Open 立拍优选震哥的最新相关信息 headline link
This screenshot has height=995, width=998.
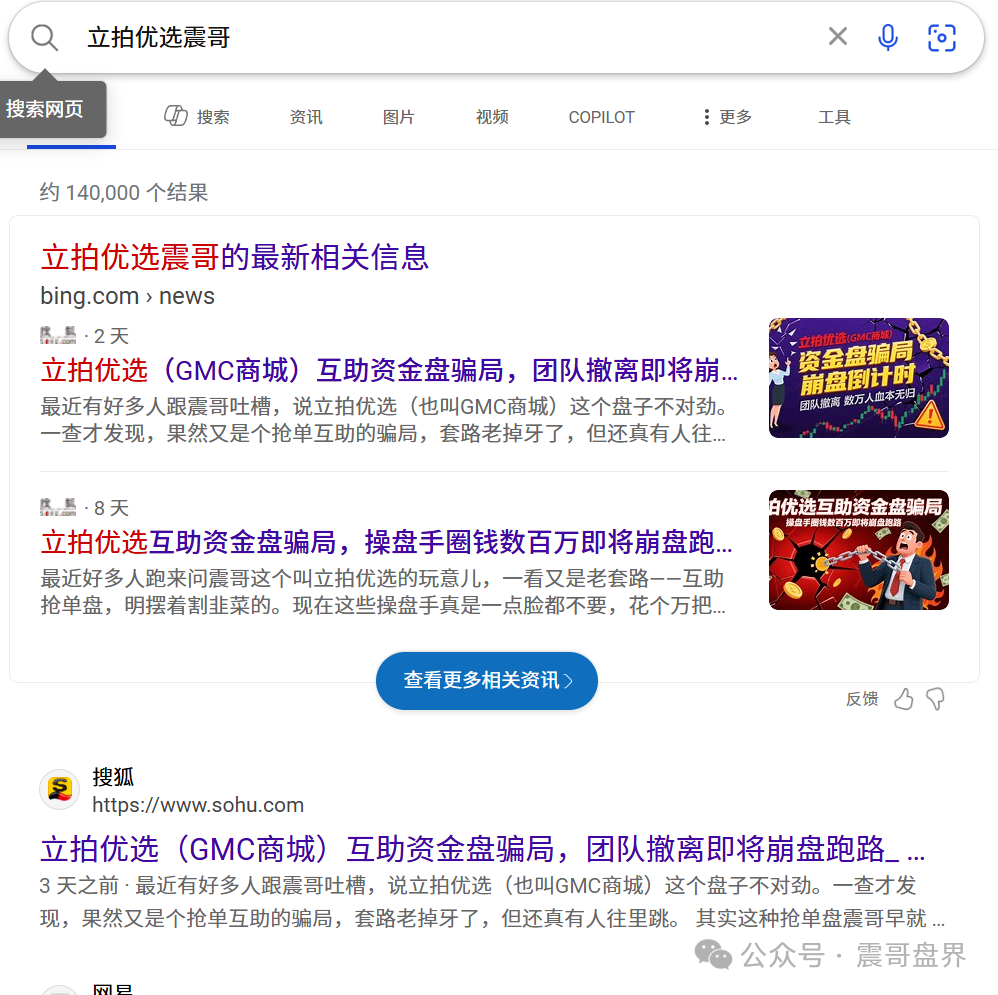235,257
